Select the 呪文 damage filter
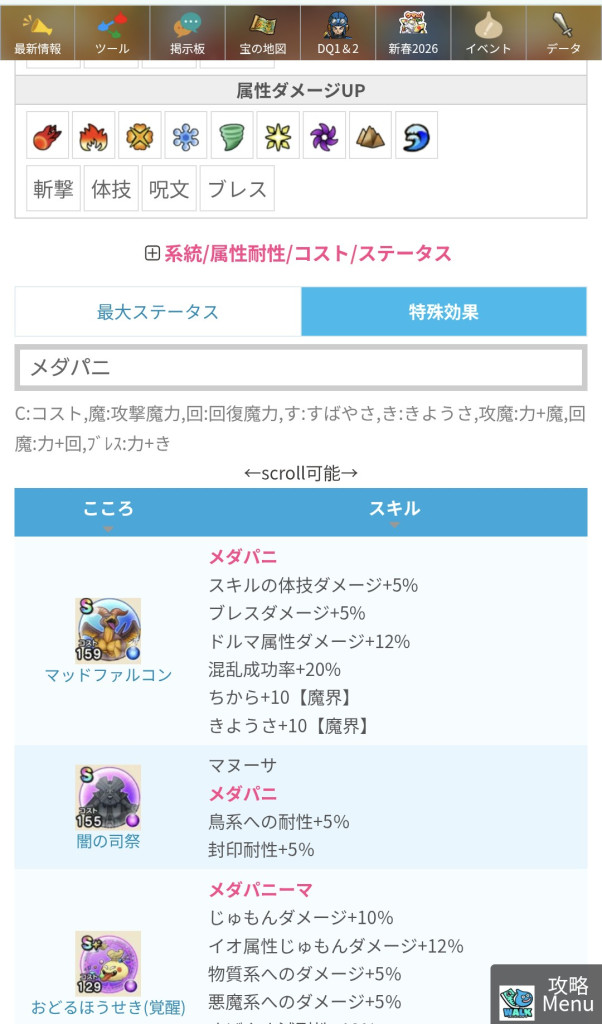Image resolution: width=602 pixels, height=1024 pixels. 170,189
